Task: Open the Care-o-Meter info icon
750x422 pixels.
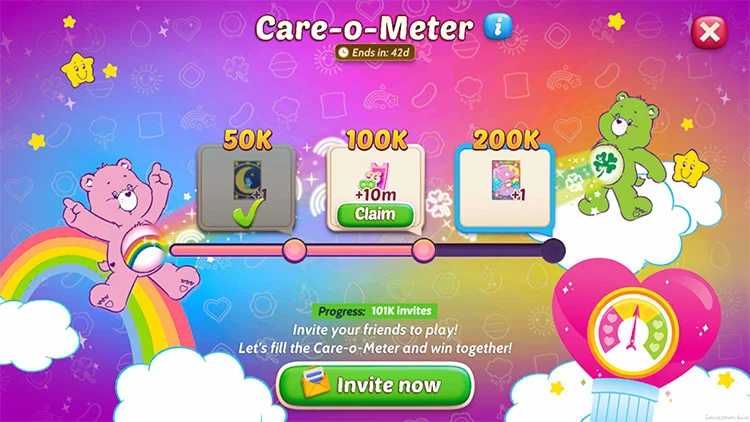Action: pyautogui.click(x=498, y=26)
